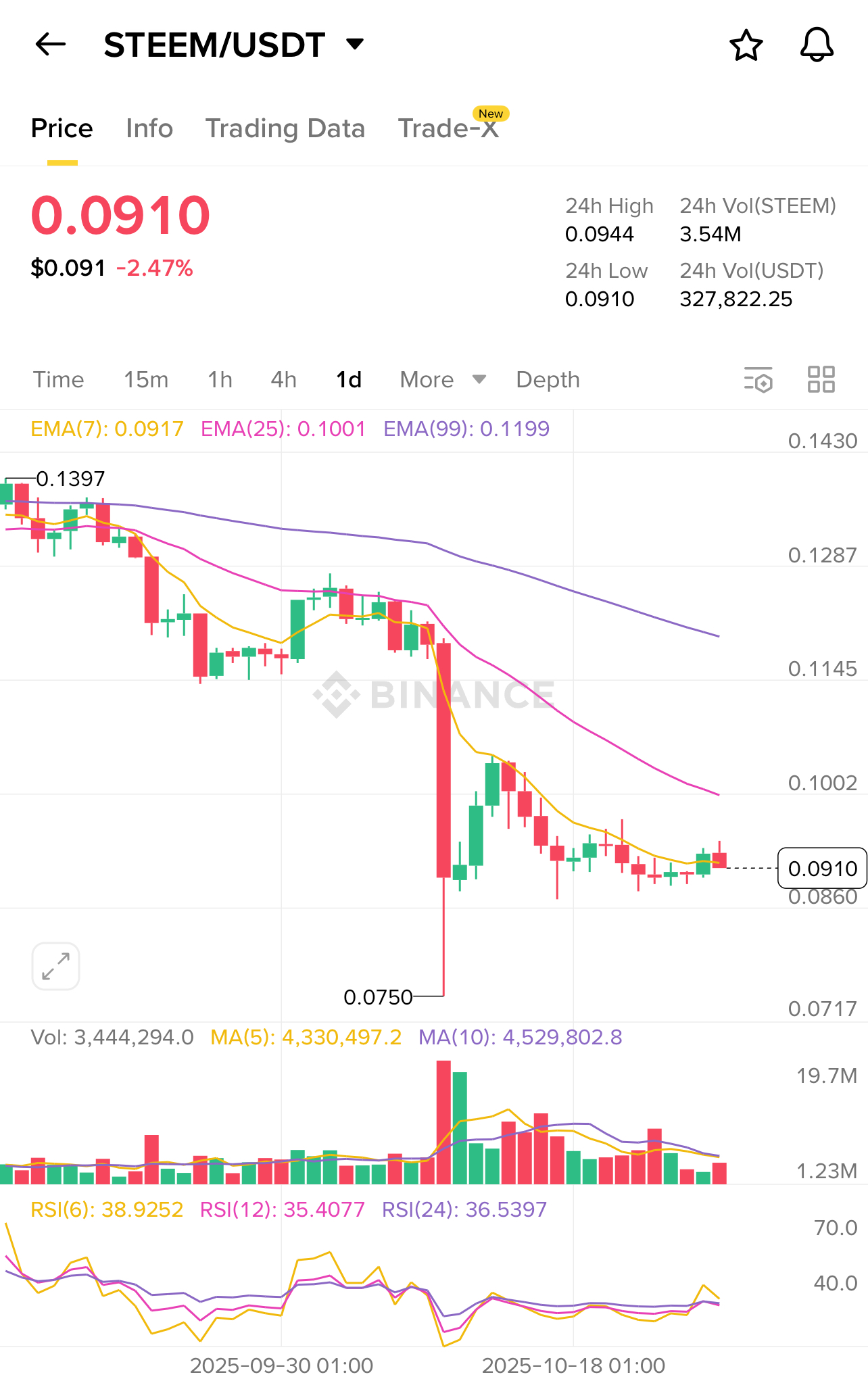Expand the More intervals dropdown
Image resolution: width=868 pixels, height=1379 pixels.
click(x=443, y=380)
